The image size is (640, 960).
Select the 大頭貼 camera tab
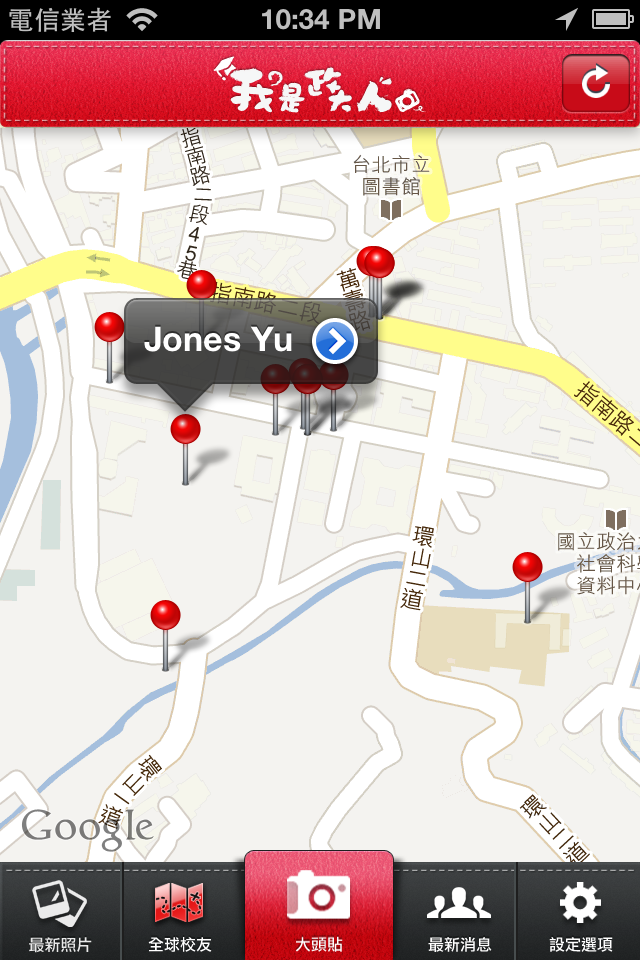pos(319,908)
